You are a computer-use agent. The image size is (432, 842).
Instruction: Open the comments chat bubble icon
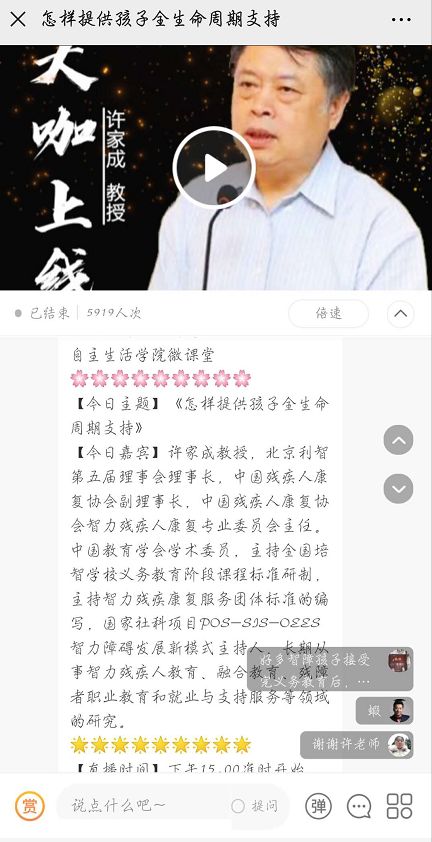359,806
